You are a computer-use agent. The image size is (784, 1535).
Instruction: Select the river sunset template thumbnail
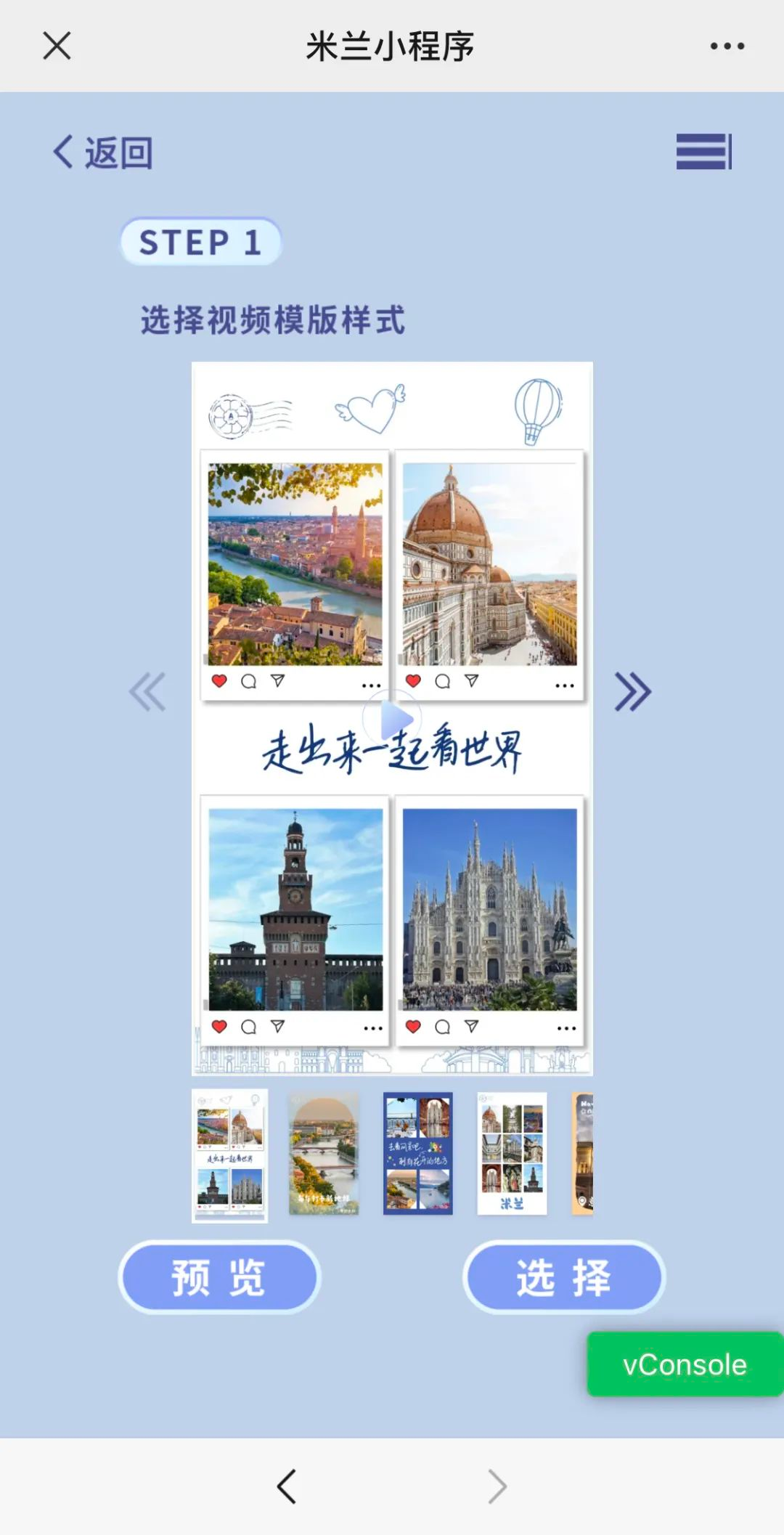point(324,1154)
